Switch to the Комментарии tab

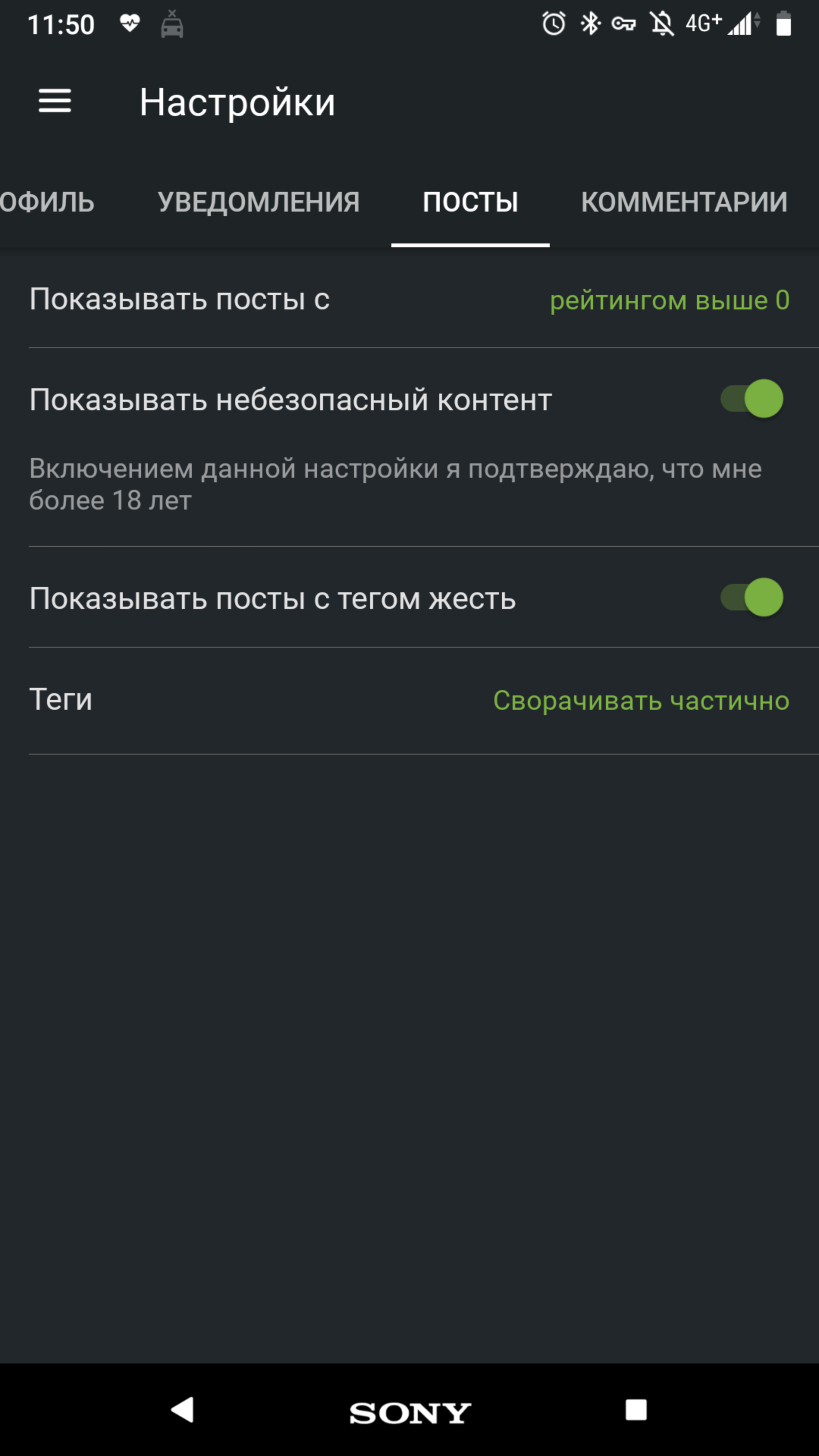tap(684, 202)
